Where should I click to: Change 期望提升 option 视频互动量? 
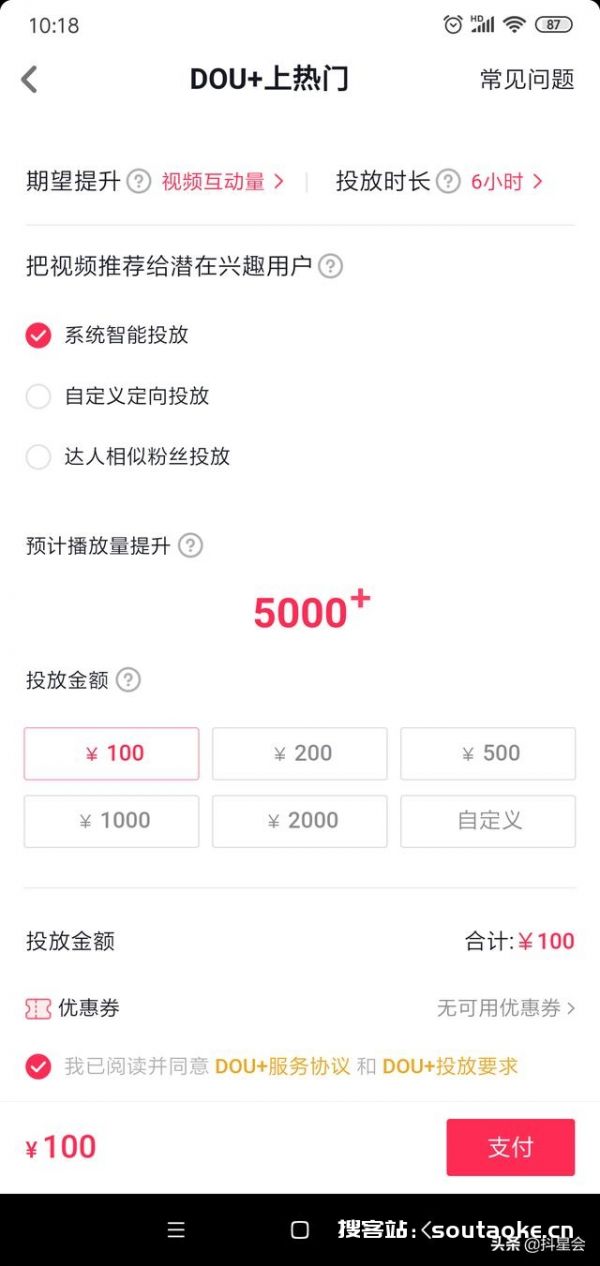[x=222, y=182]
